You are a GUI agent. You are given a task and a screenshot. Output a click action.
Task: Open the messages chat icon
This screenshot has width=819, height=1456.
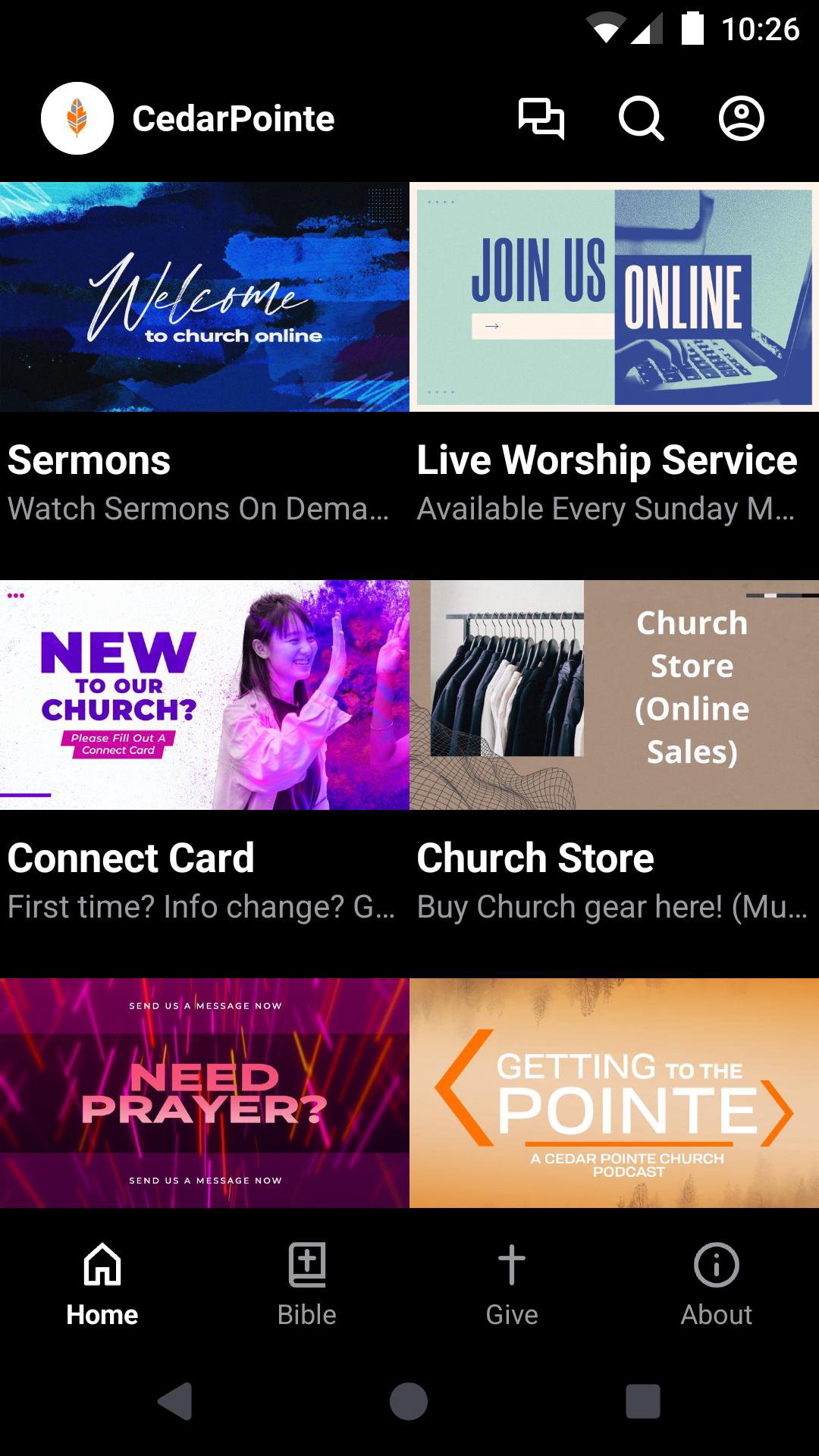[x=541, y=119]
